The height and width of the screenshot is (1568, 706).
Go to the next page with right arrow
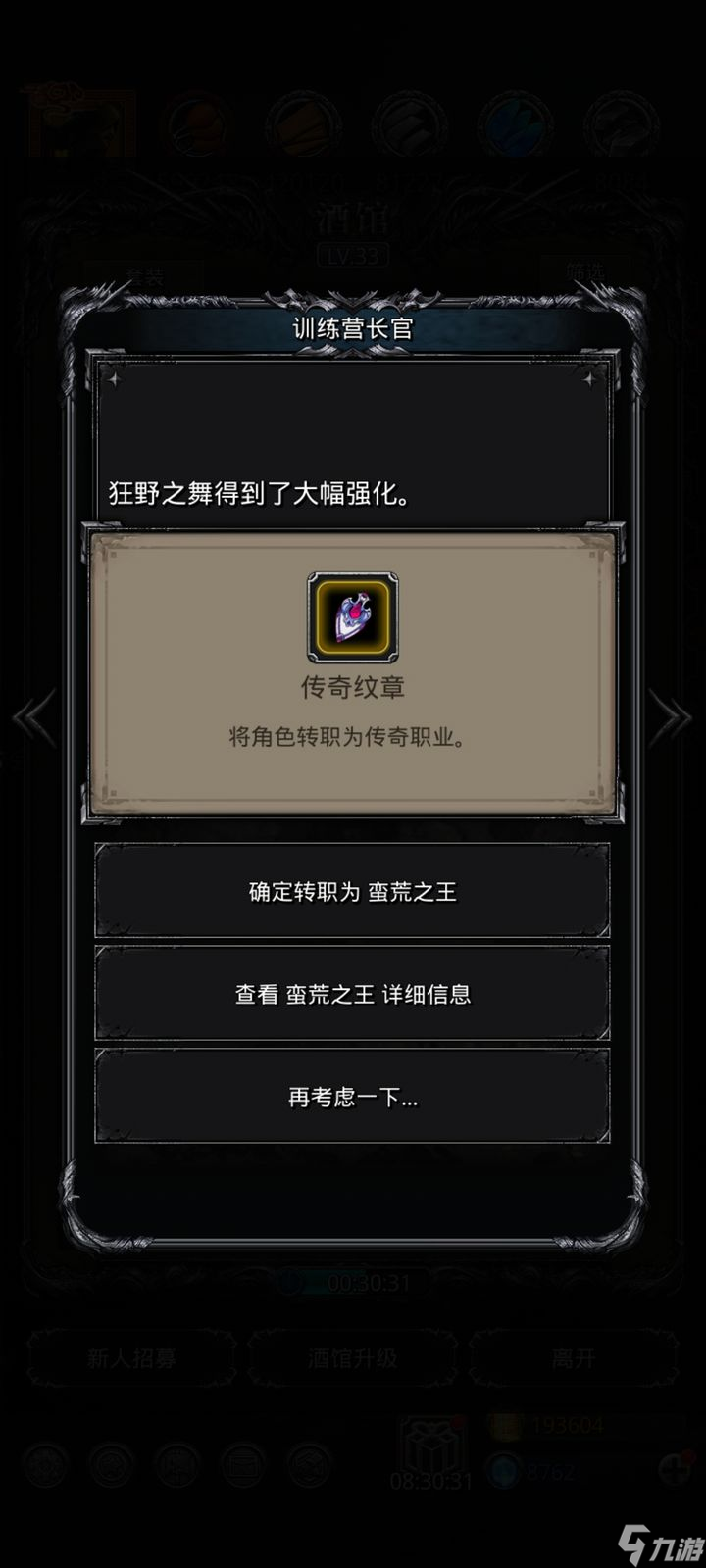(x=670, y=718)
